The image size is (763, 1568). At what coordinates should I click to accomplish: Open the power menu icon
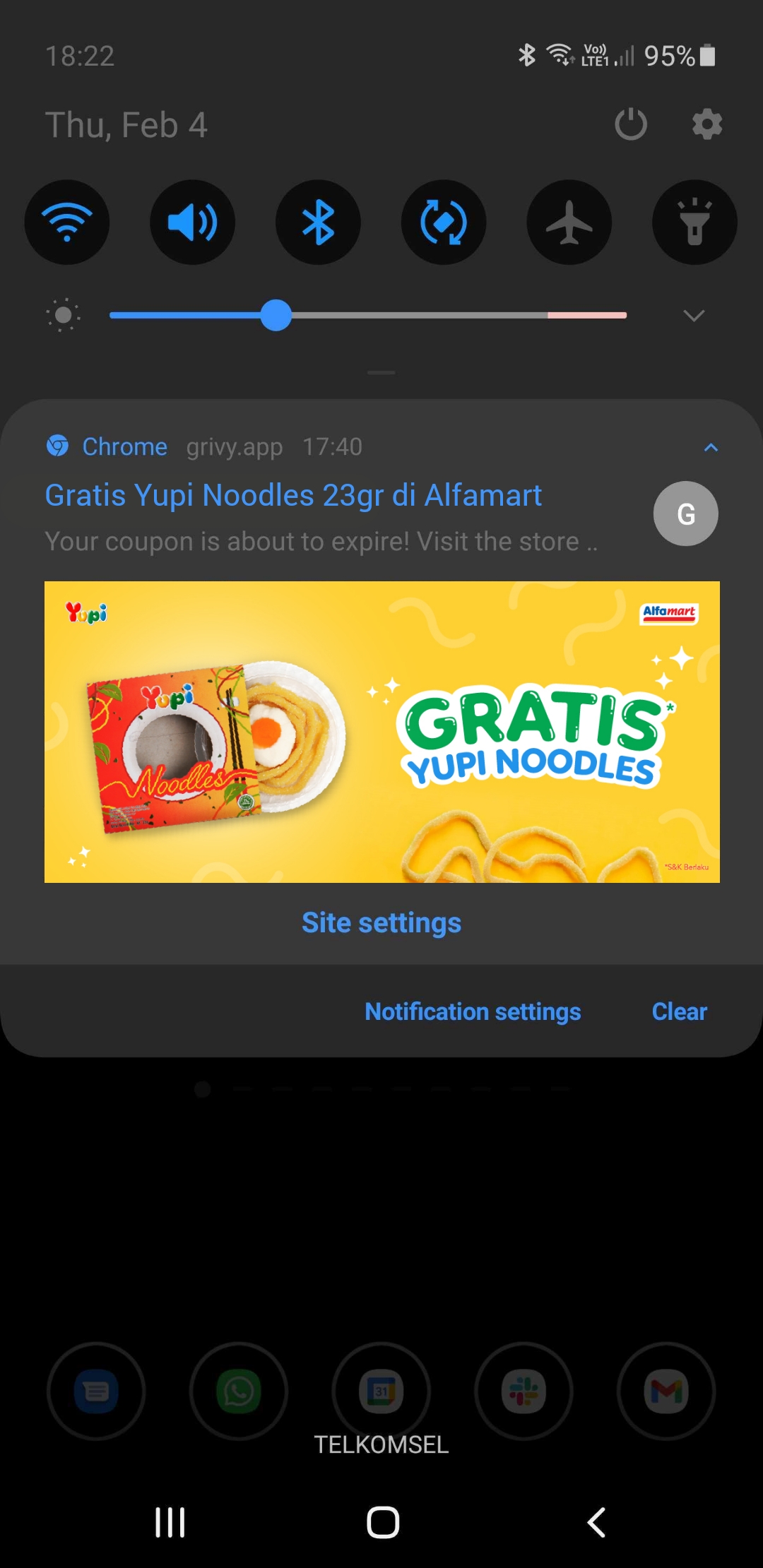click(x=631, y=125)
